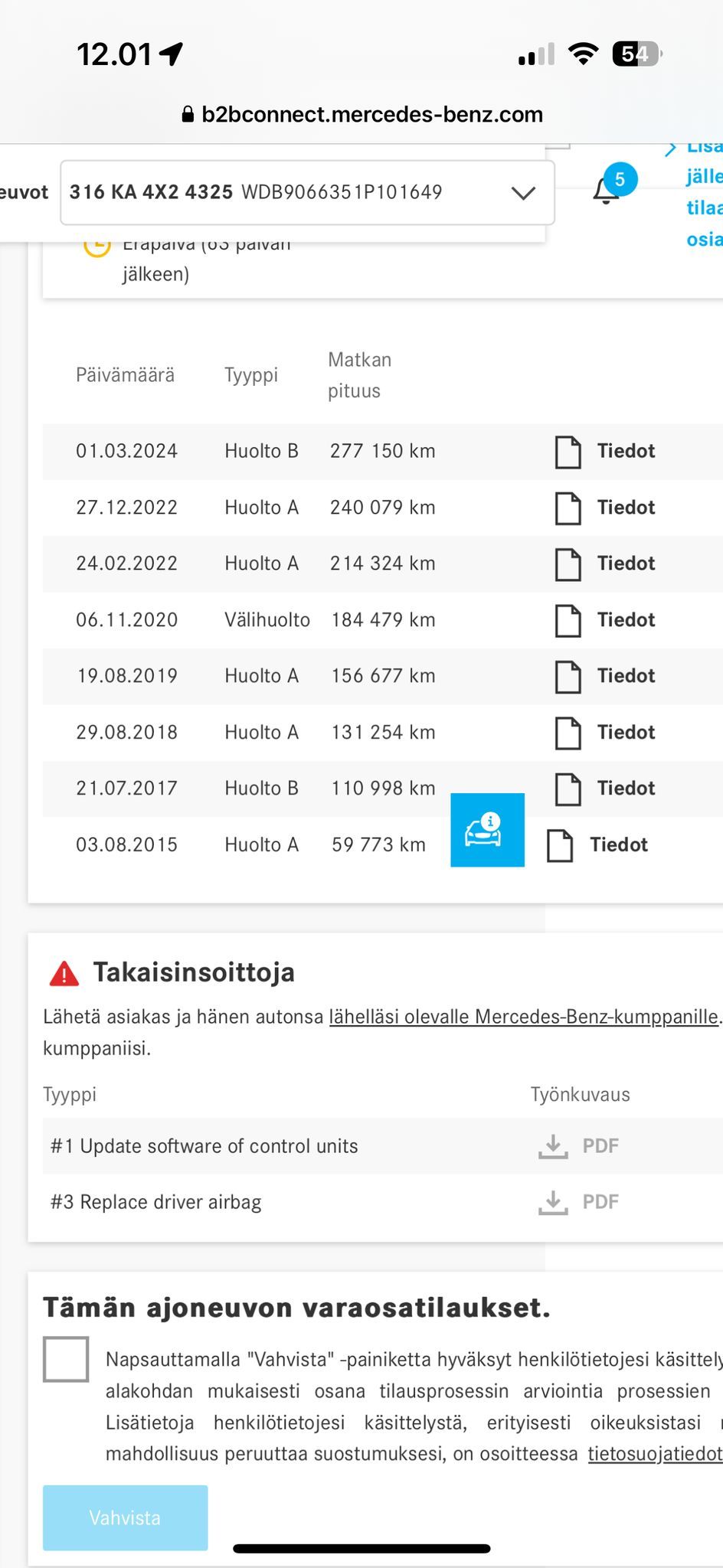The width and height of the screenshot is (723, 1568).
Task: Open the notifications bell
Action: pyautogui.click(x=607, y=190)
